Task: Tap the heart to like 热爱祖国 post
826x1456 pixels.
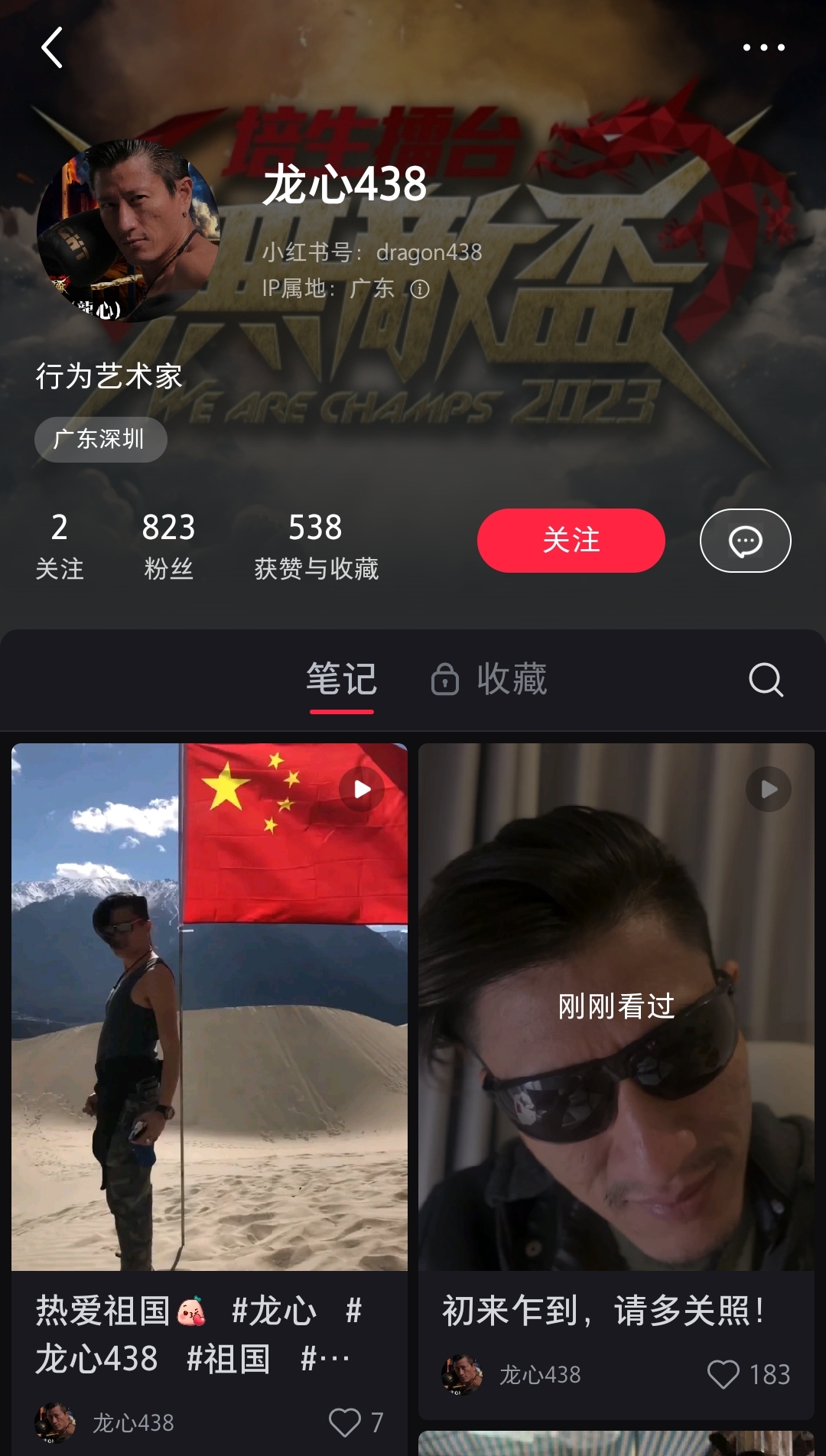Action: [344, 1422]
